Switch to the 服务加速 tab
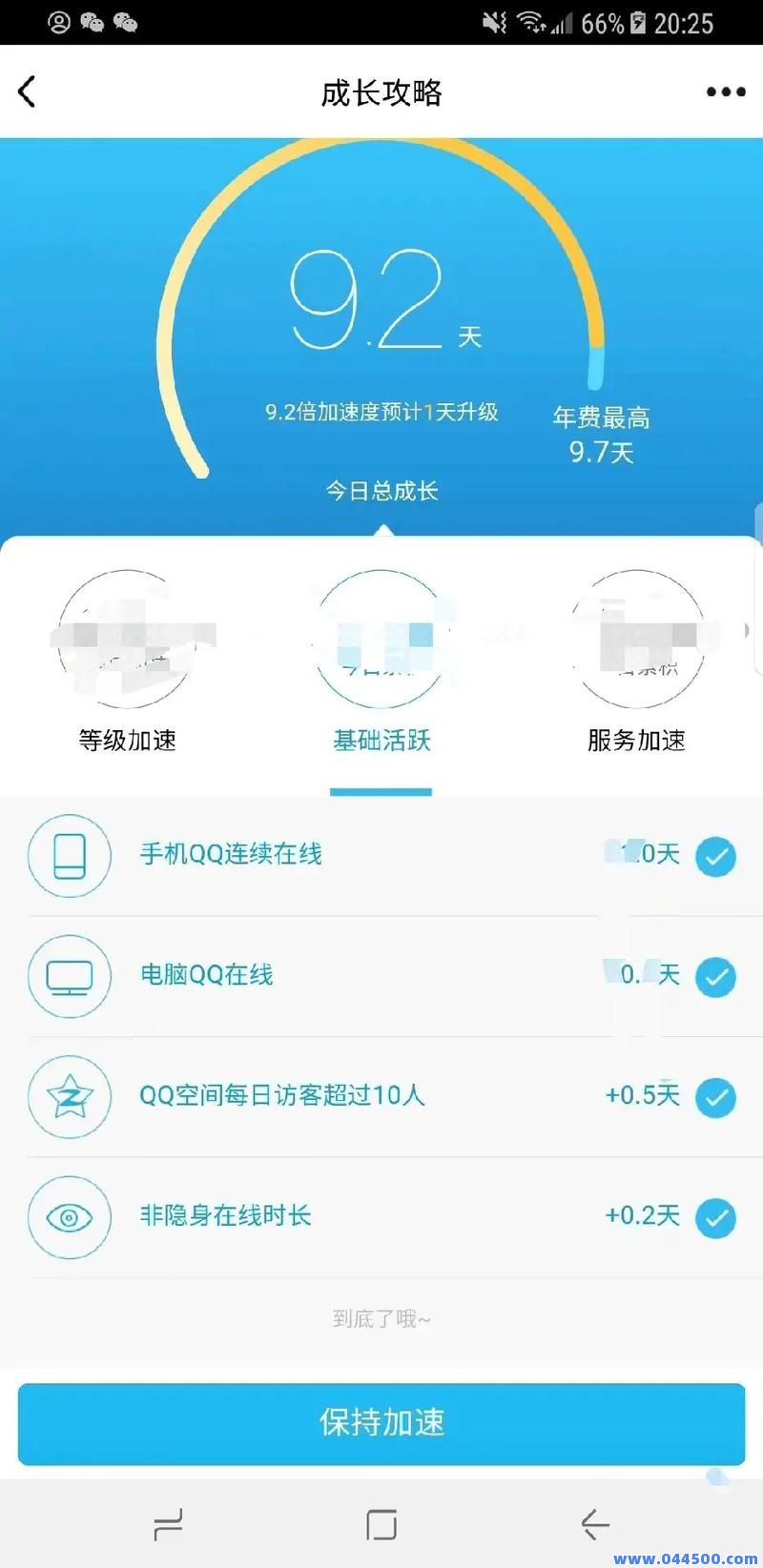 [636, 741]
